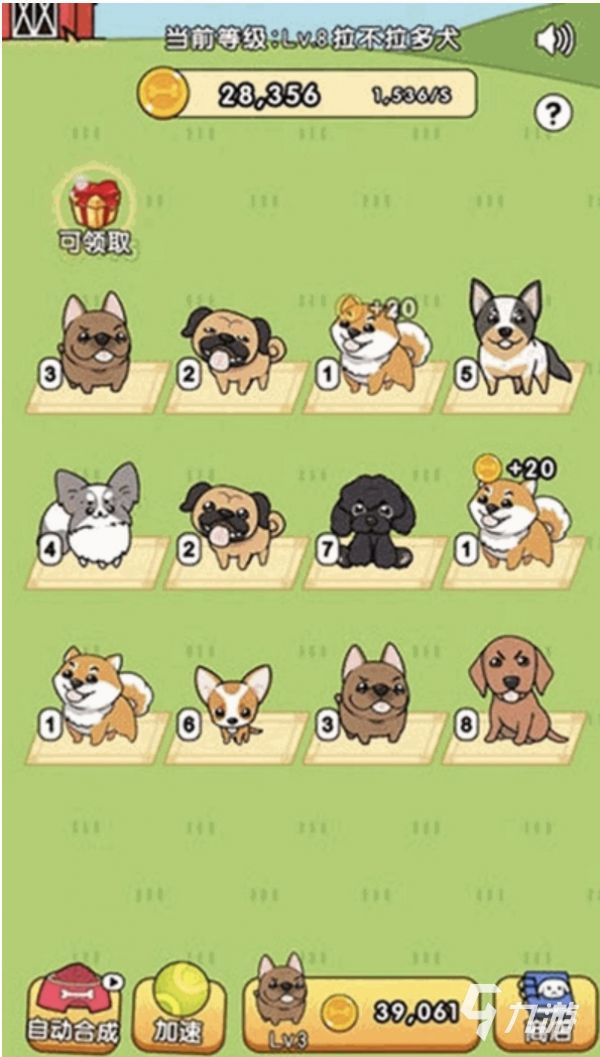
Task: Open the question mark help
Action: pos(552,113)
